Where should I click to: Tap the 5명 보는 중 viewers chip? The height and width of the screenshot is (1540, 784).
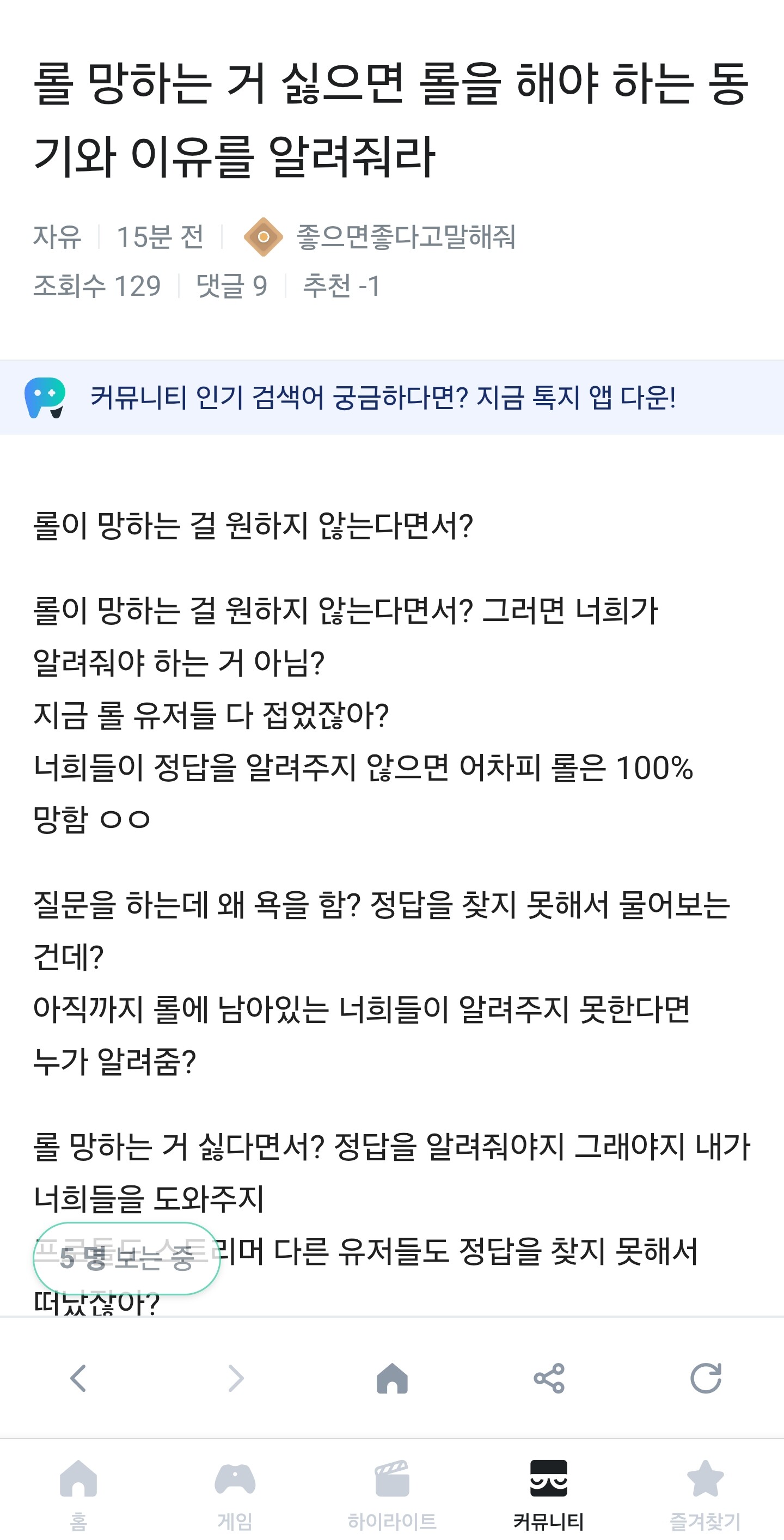pyautogui.click(x=127, y=1258)
